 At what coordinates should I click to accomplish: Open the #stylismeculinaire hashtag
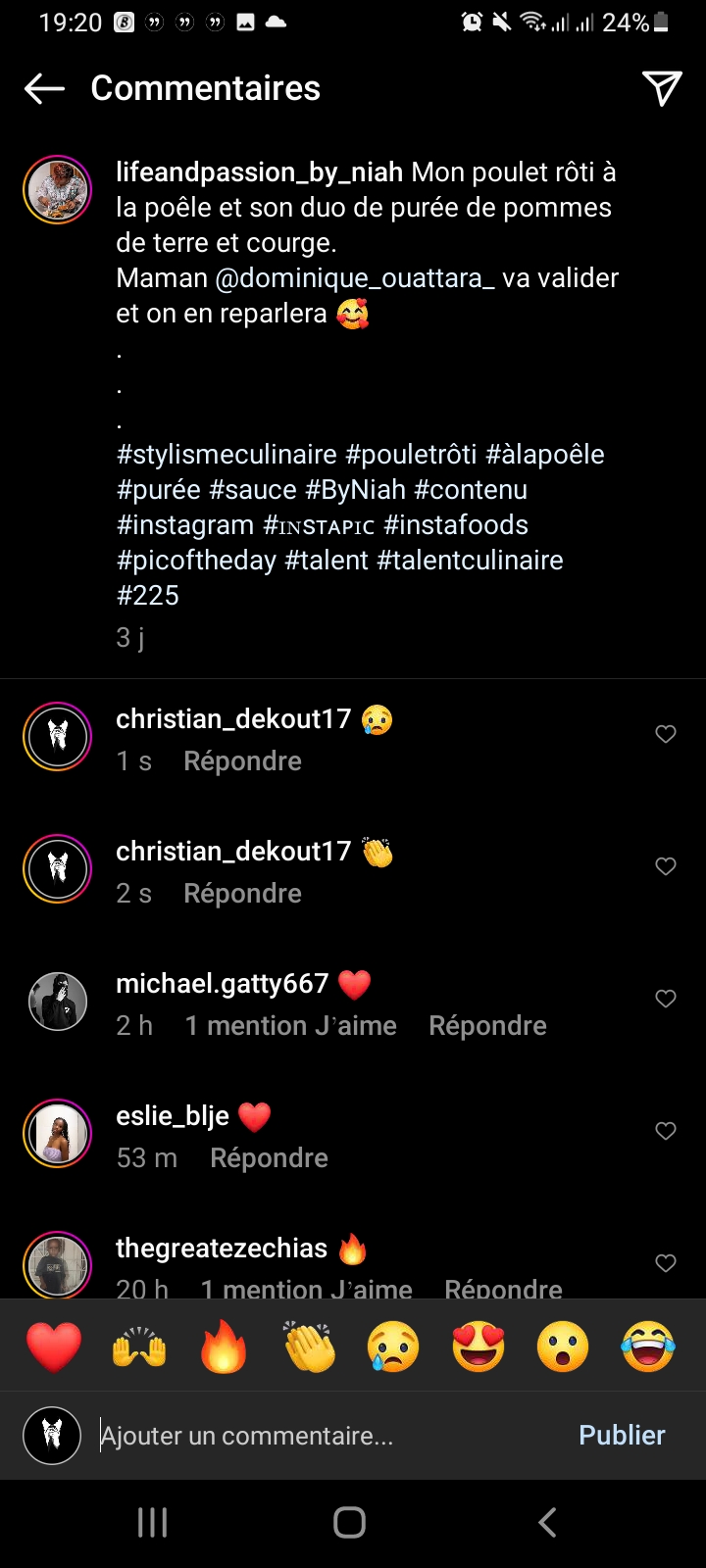coord(227,455)
